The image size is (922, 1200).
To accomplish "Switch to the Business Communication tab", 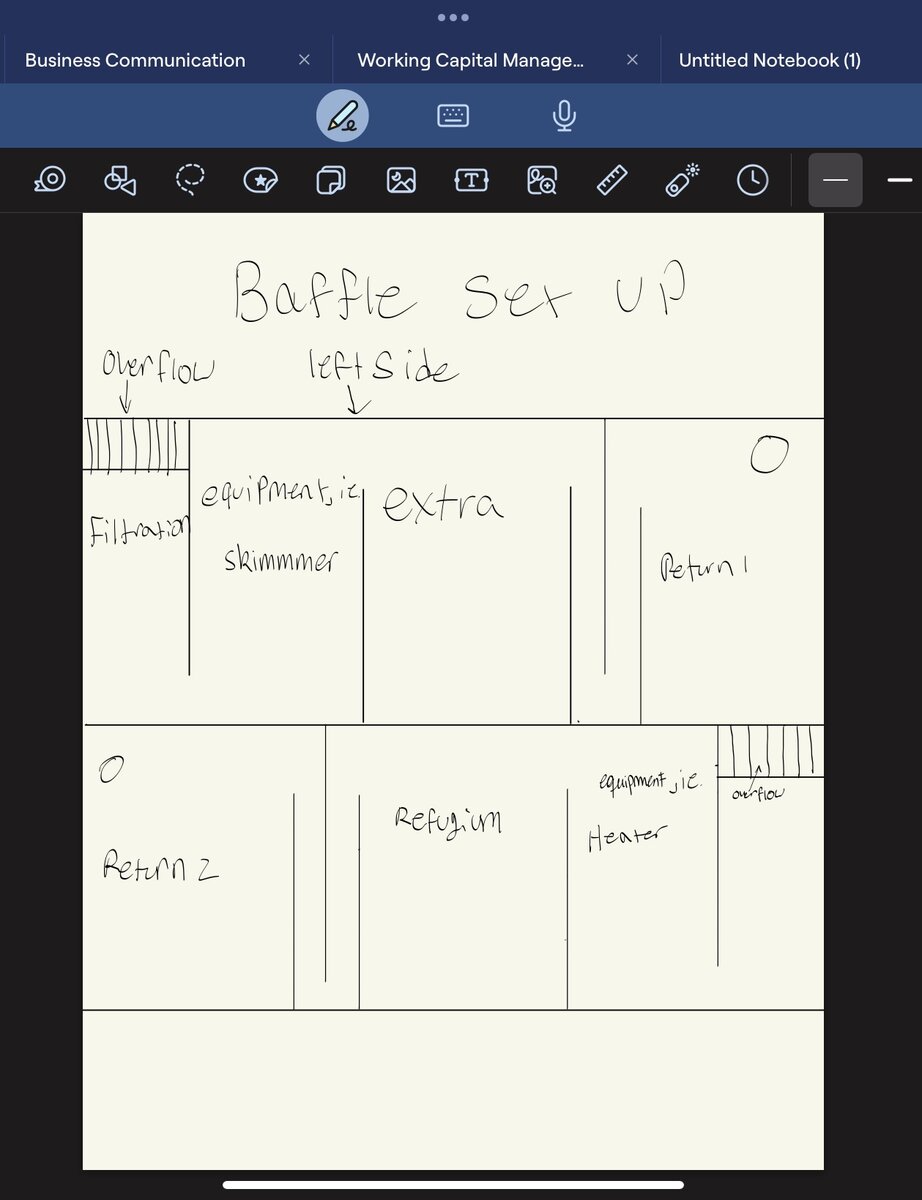I will click(x=135, y=60).
